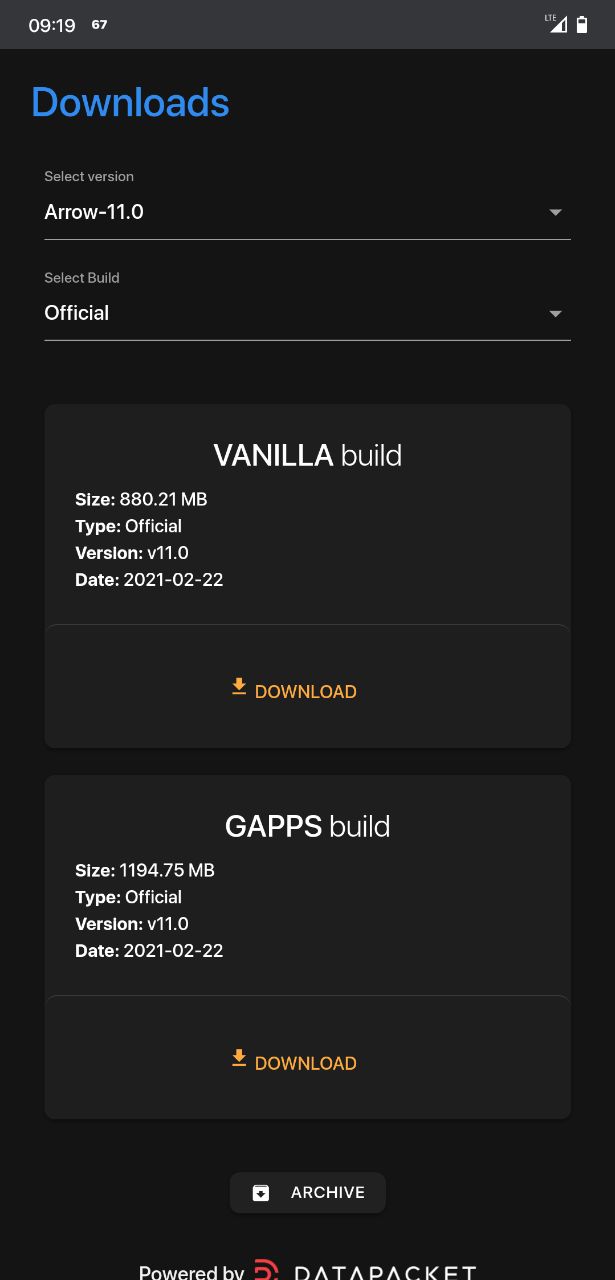Download the VANILLA build
The image size is (615, 1280).
click(x=294, y=690)
